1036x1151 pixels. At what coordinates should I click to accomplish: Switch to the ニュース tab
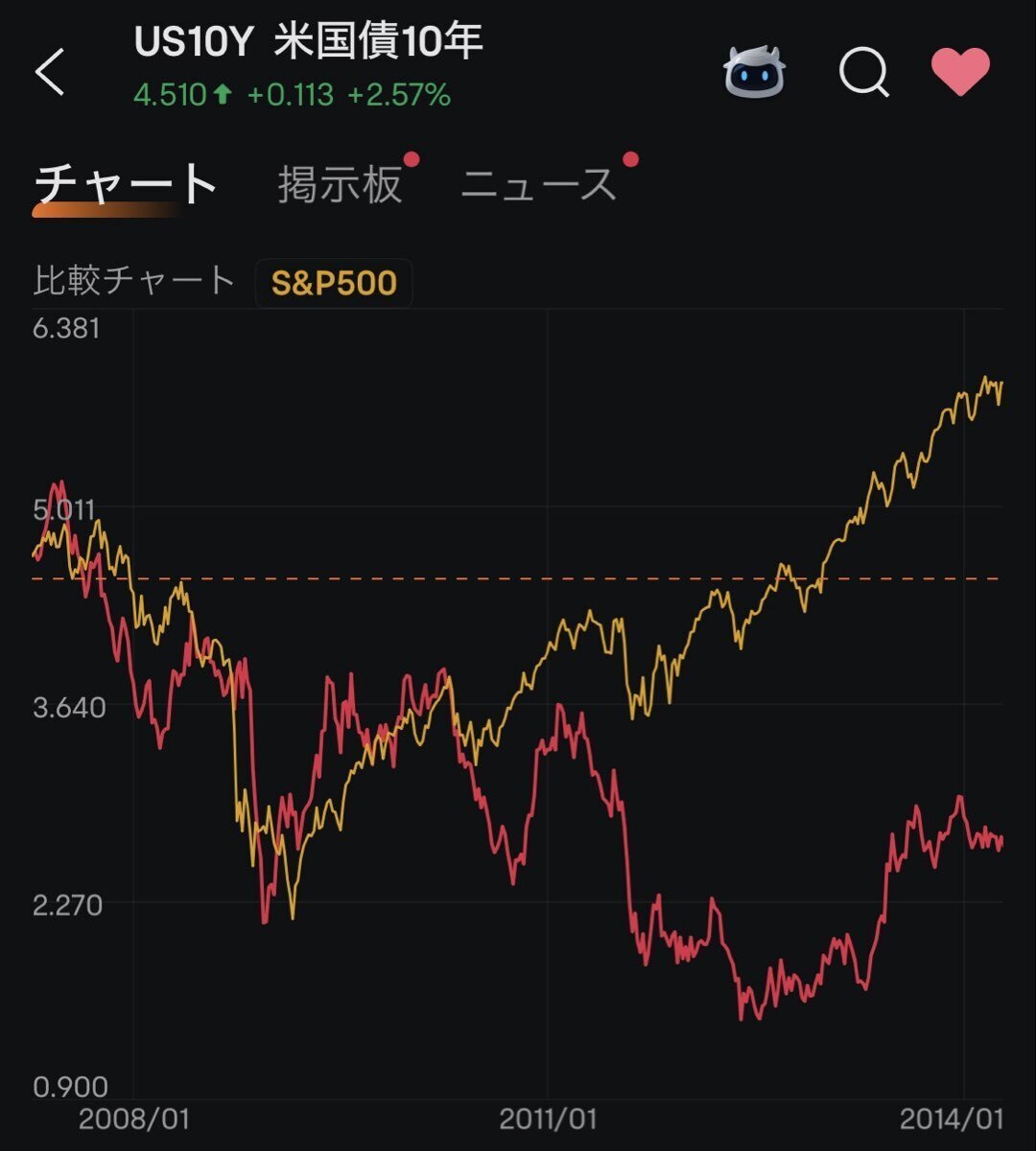pyautogui.click(x=540, y=184)
